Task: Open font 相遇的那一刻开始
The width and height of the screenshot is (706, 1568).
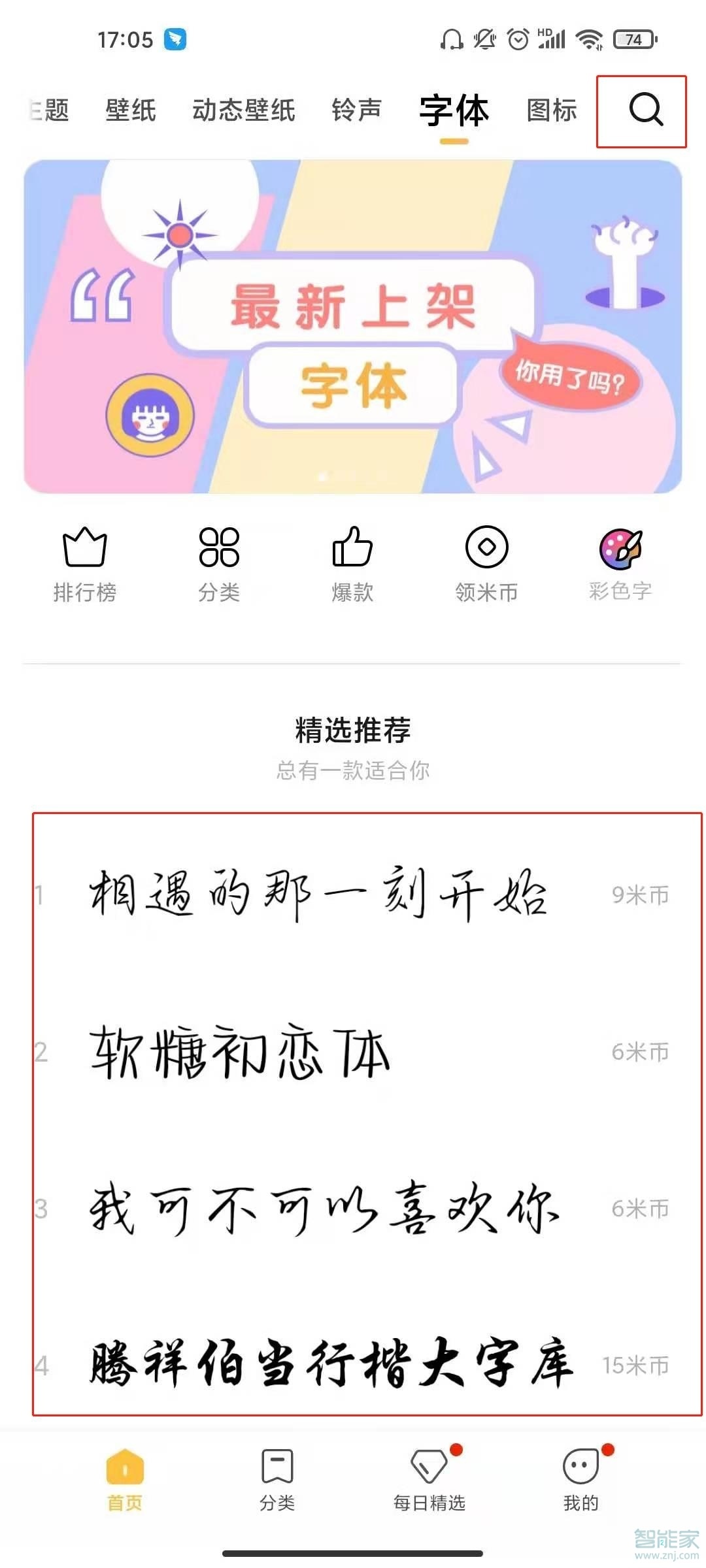Action: click(x=318, y=894)
